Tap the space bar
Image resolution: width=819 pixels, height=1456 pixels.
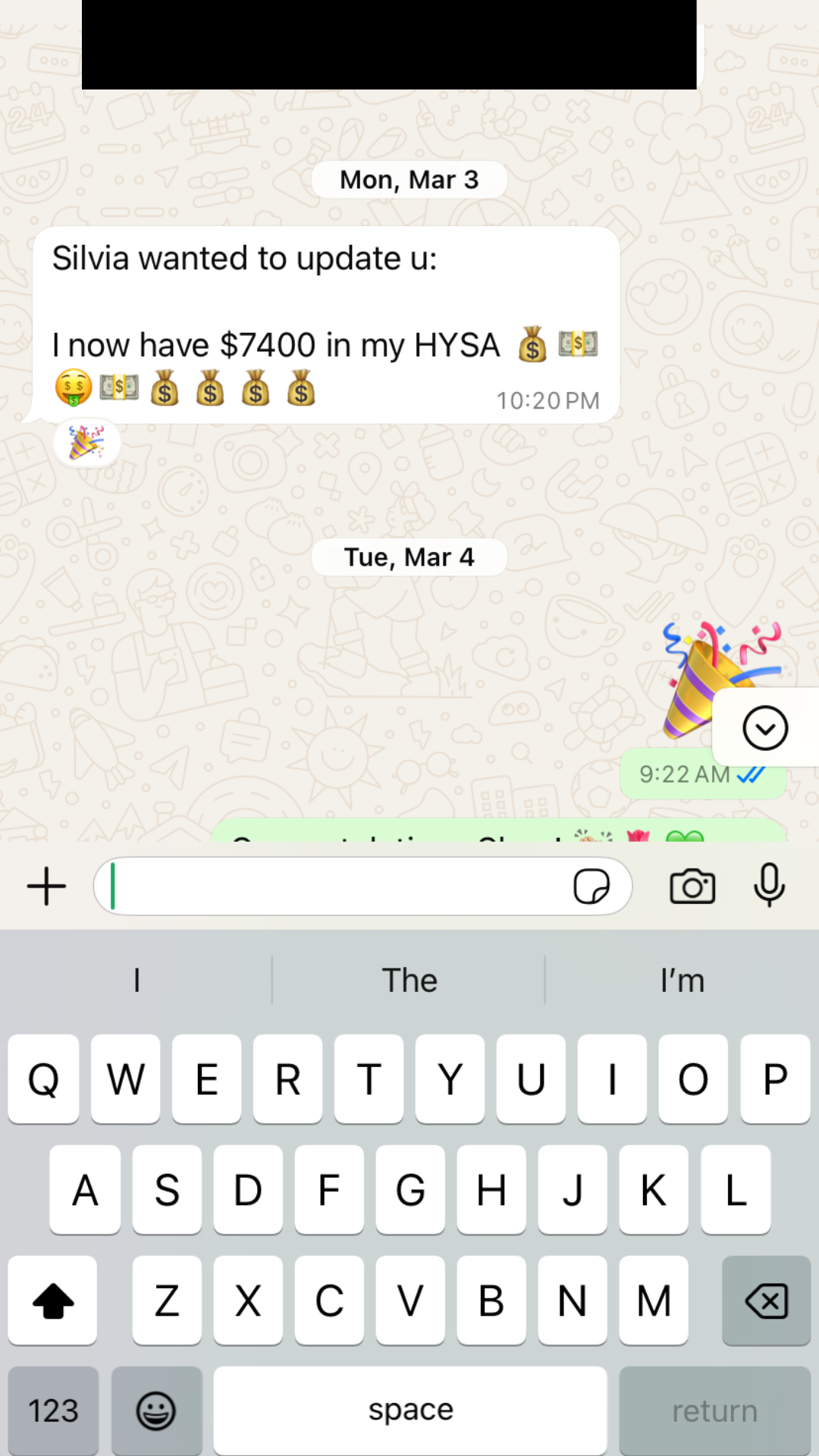(410, 1410)
